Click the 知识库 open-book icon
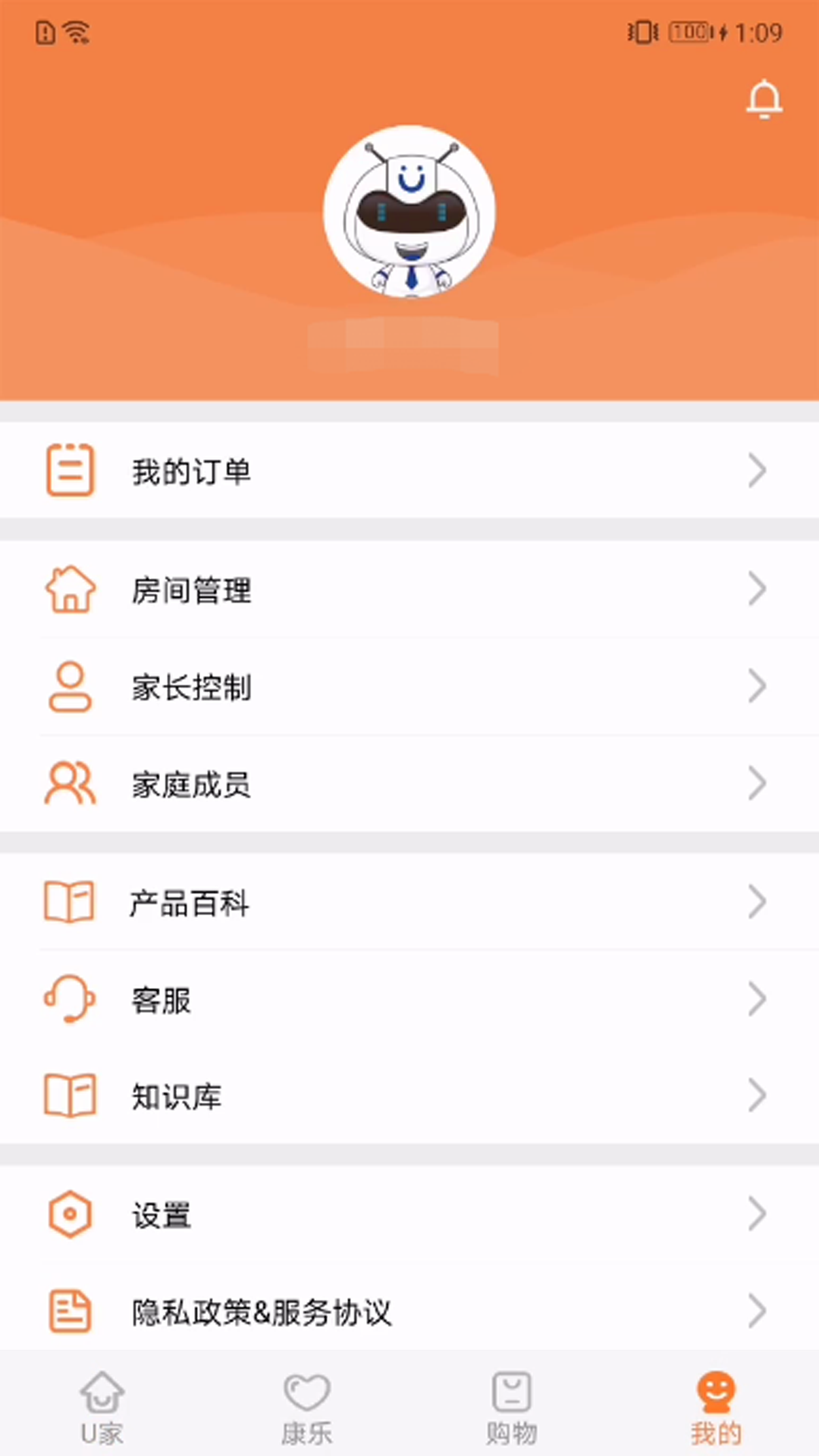 pos(70,1096)
